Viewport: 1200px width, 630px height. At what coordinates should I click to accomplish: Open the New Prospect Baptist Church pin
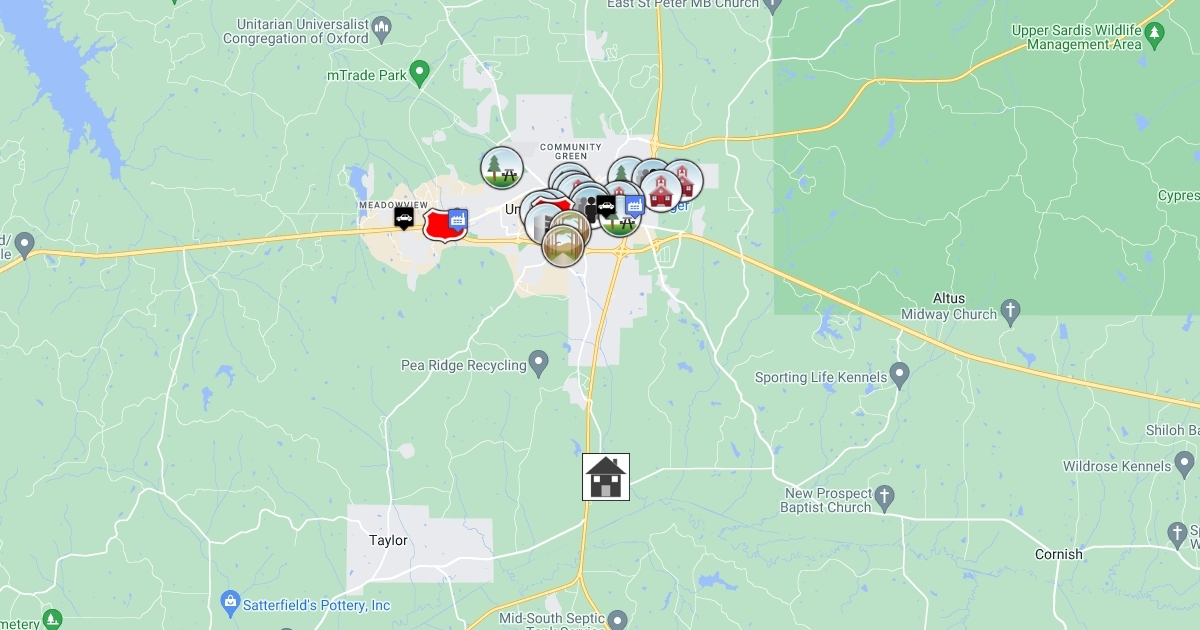click(x=884, y=497)
